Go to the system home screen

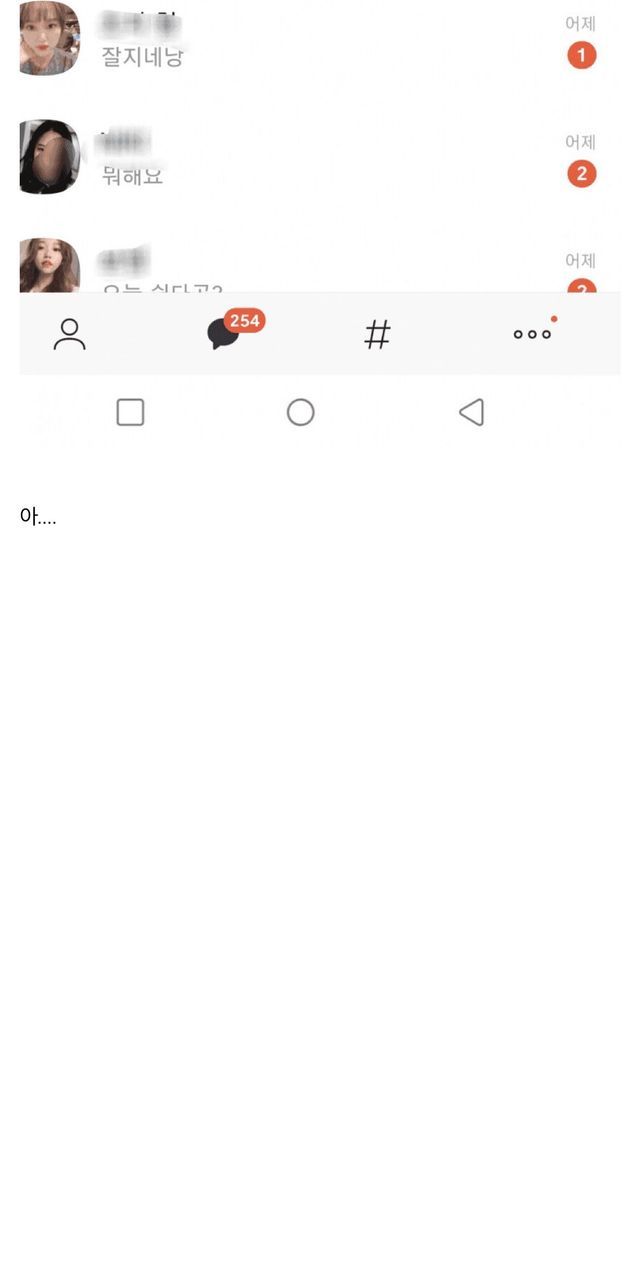301,412
